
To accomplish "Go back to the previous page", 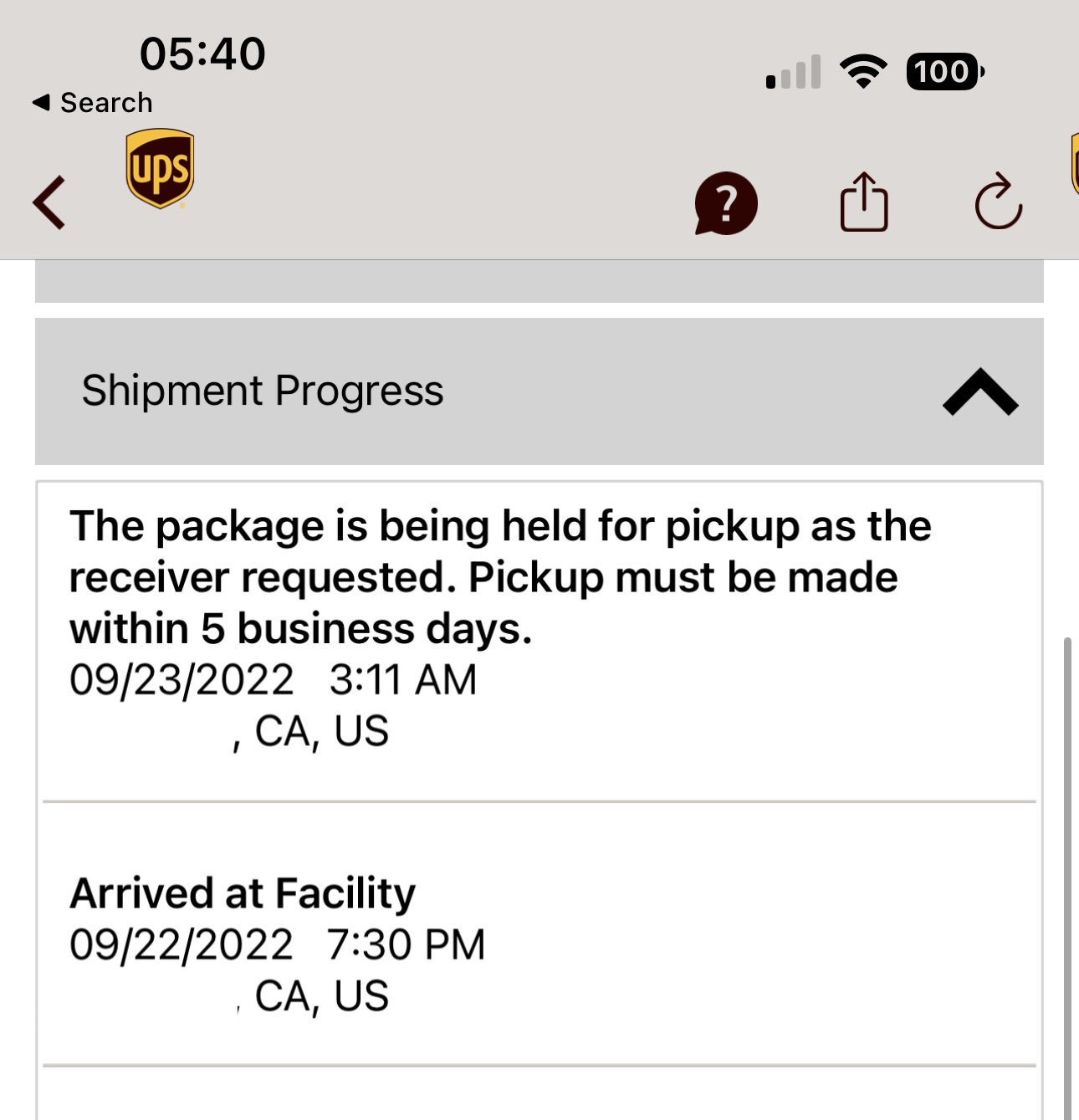I will (x=49, y=202).
